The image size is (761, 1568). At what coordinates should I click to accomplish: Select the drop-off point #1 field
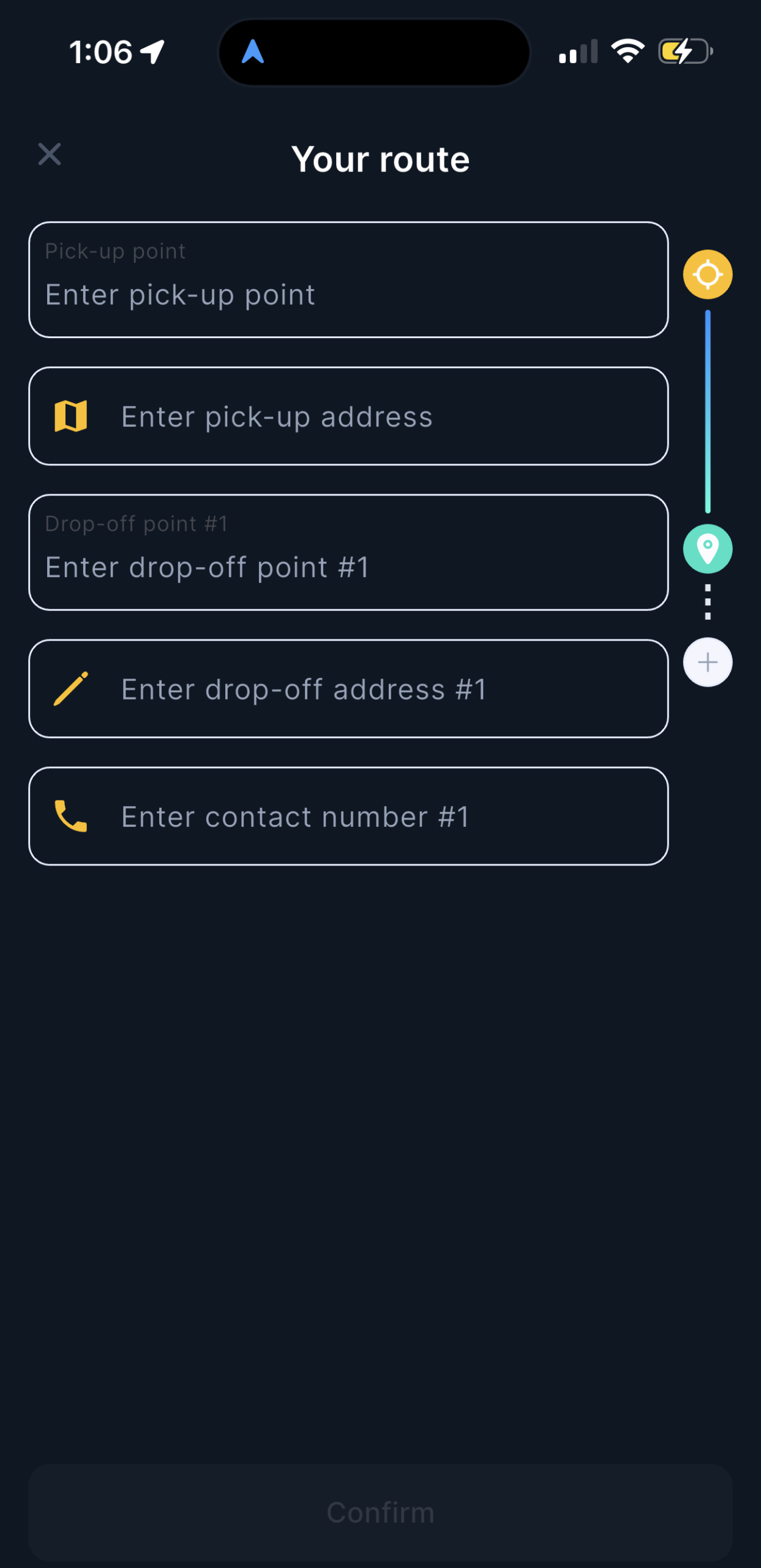click(348, 552)
